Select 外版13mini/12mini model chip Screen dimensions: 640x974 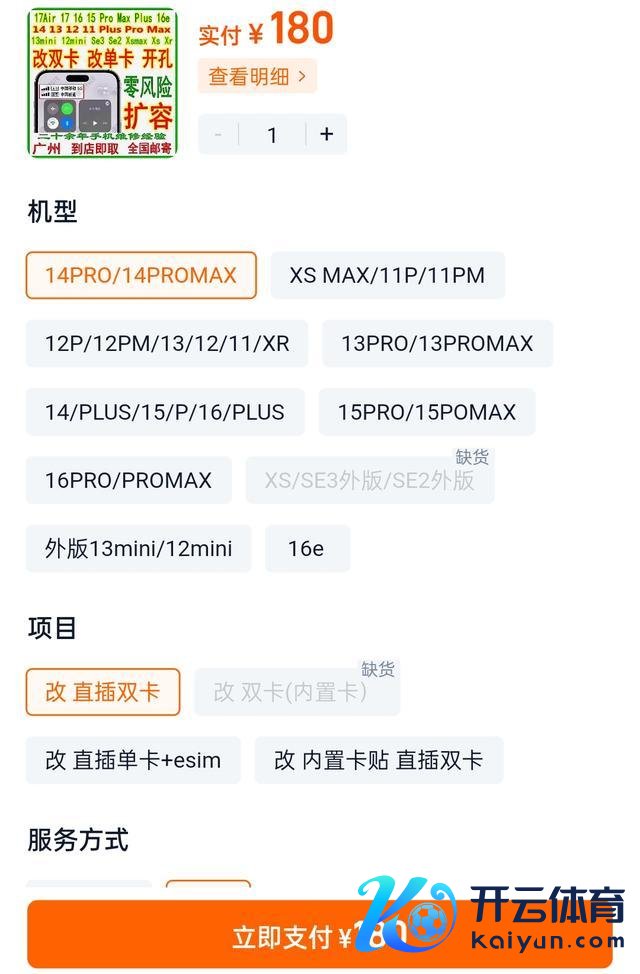[139, 548]
